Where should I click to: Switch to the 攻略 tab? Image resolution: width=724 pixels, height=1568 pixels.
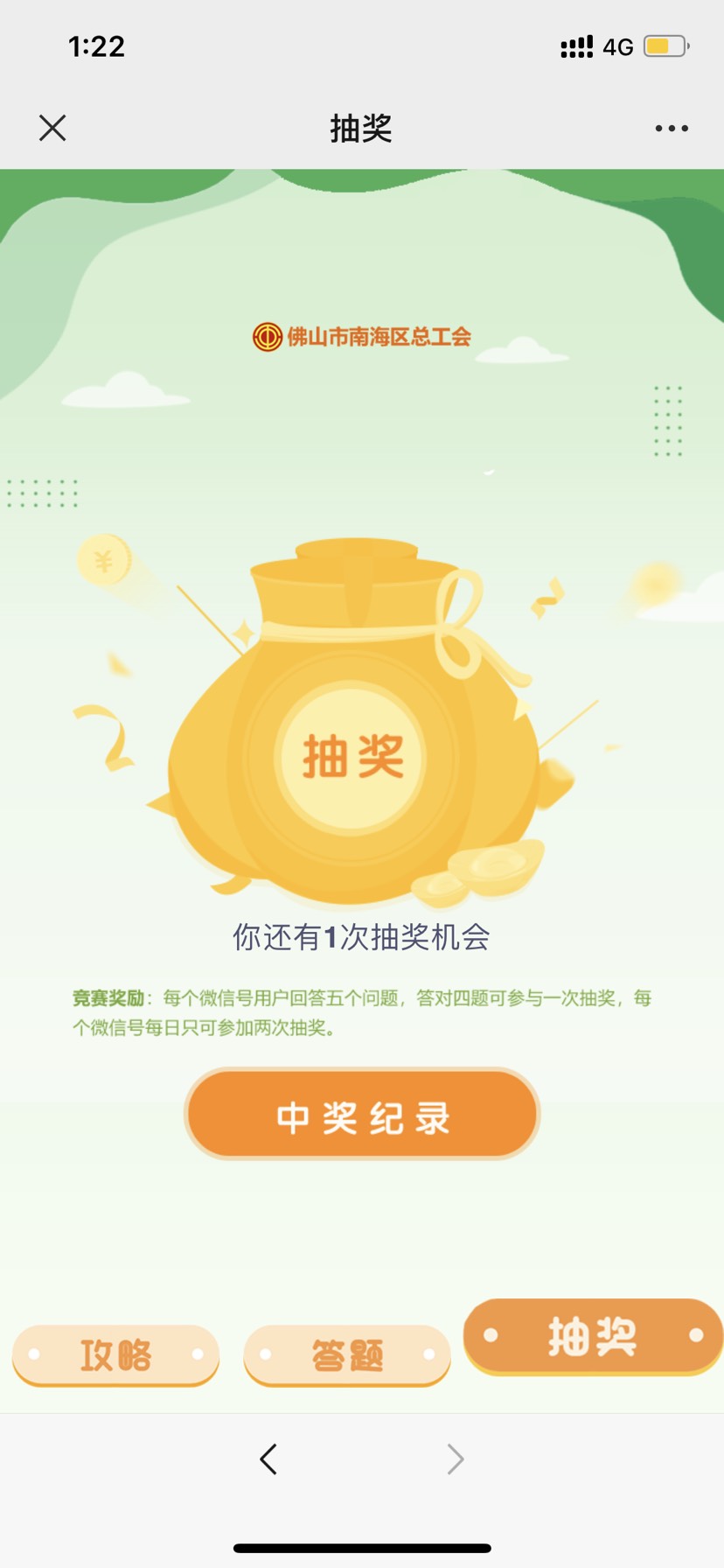115,1355
